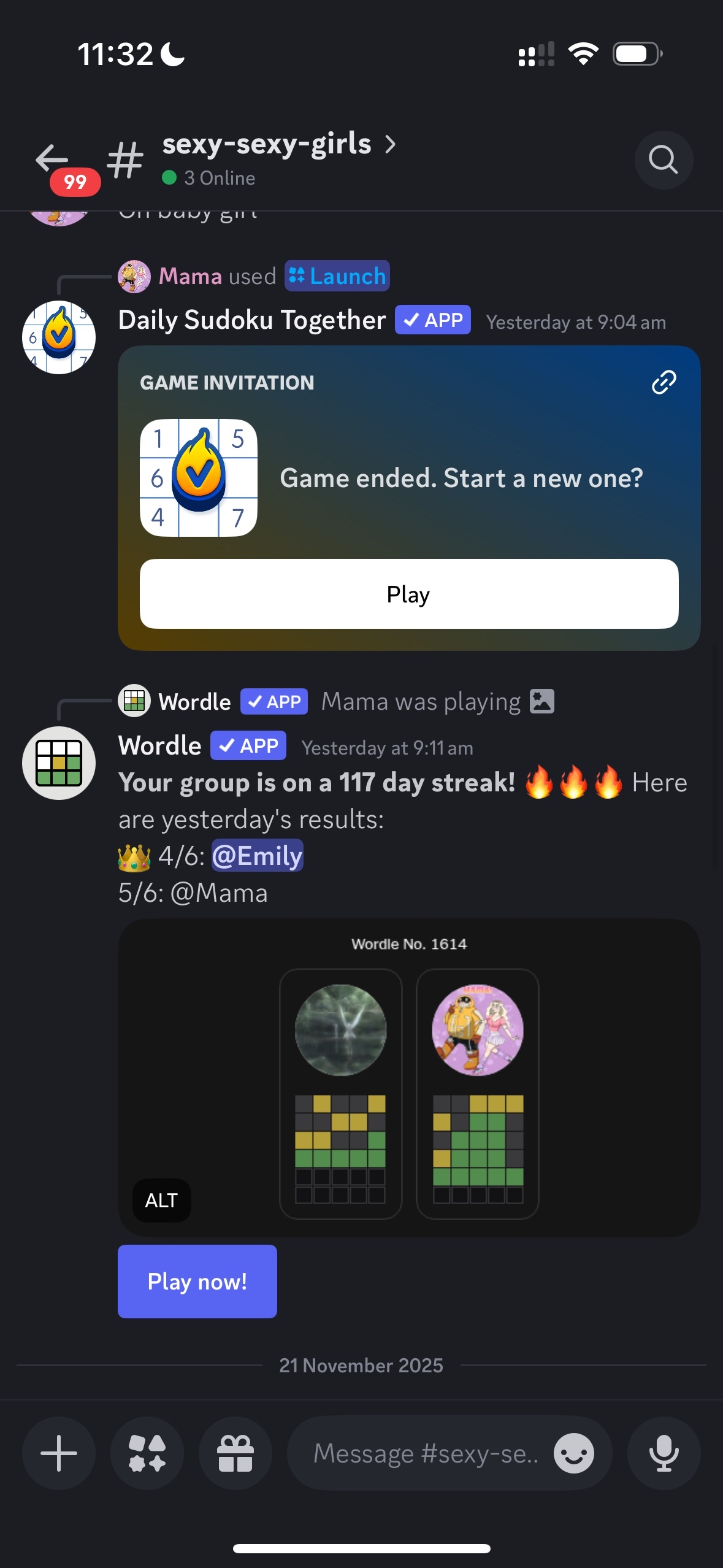The height and width of the screenshot is (1568, 723).
Task: Show ALT text for Wordle image
Action: 161,1201
